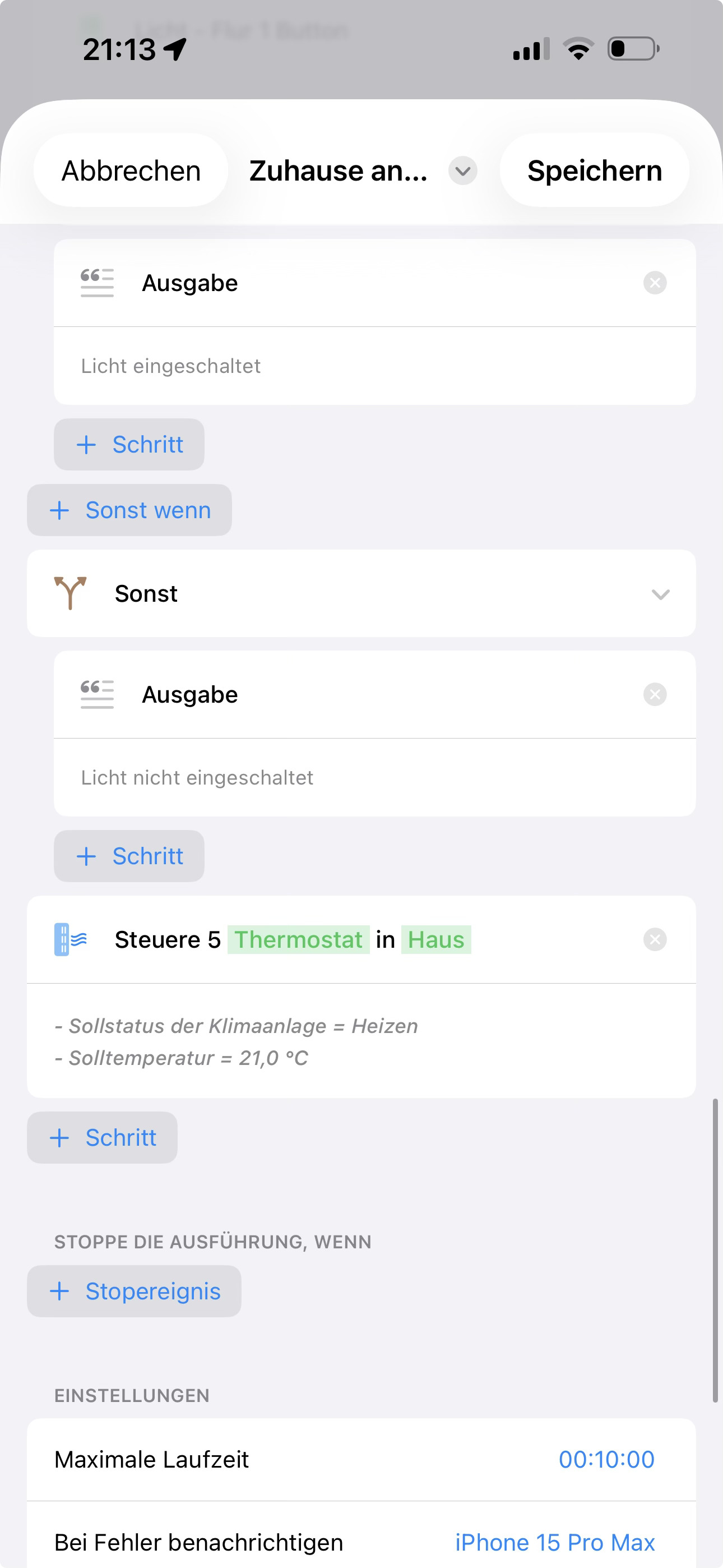Add a Schritt below 'Licht eingeschaltet'
This screenshot has width=723, height=1568.
pos(129,444)
